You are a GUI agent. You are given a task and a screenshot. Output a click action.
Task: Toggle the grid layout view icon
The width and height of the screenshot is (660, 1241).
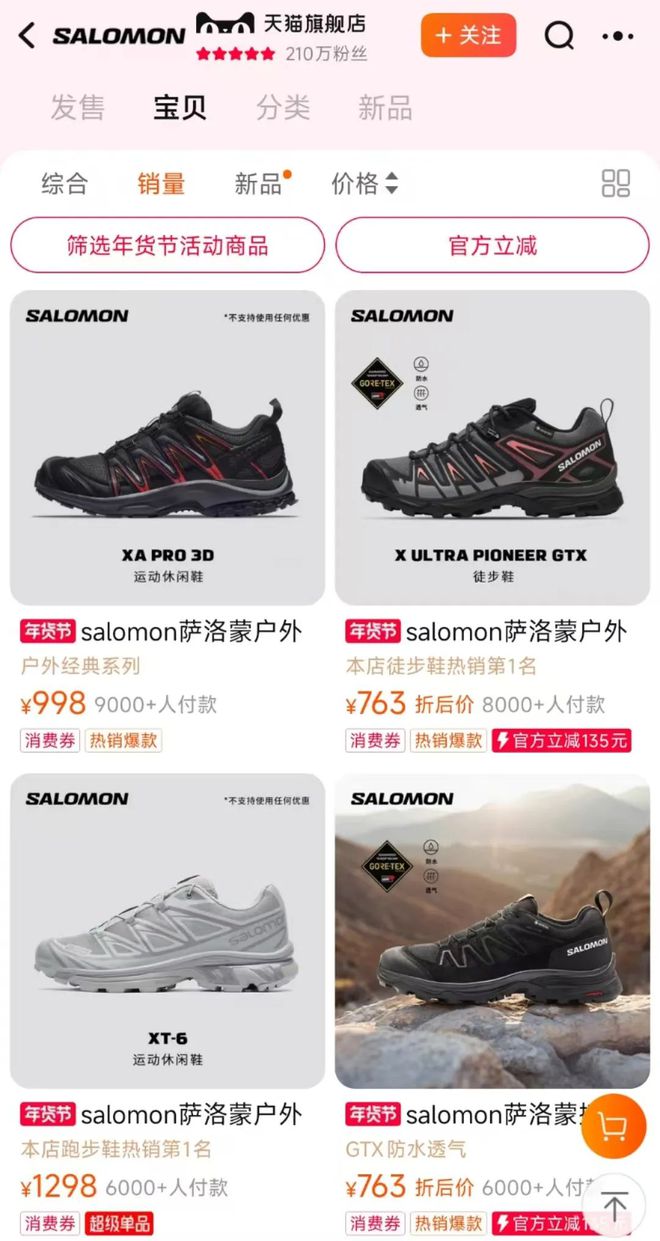point(616,184)
